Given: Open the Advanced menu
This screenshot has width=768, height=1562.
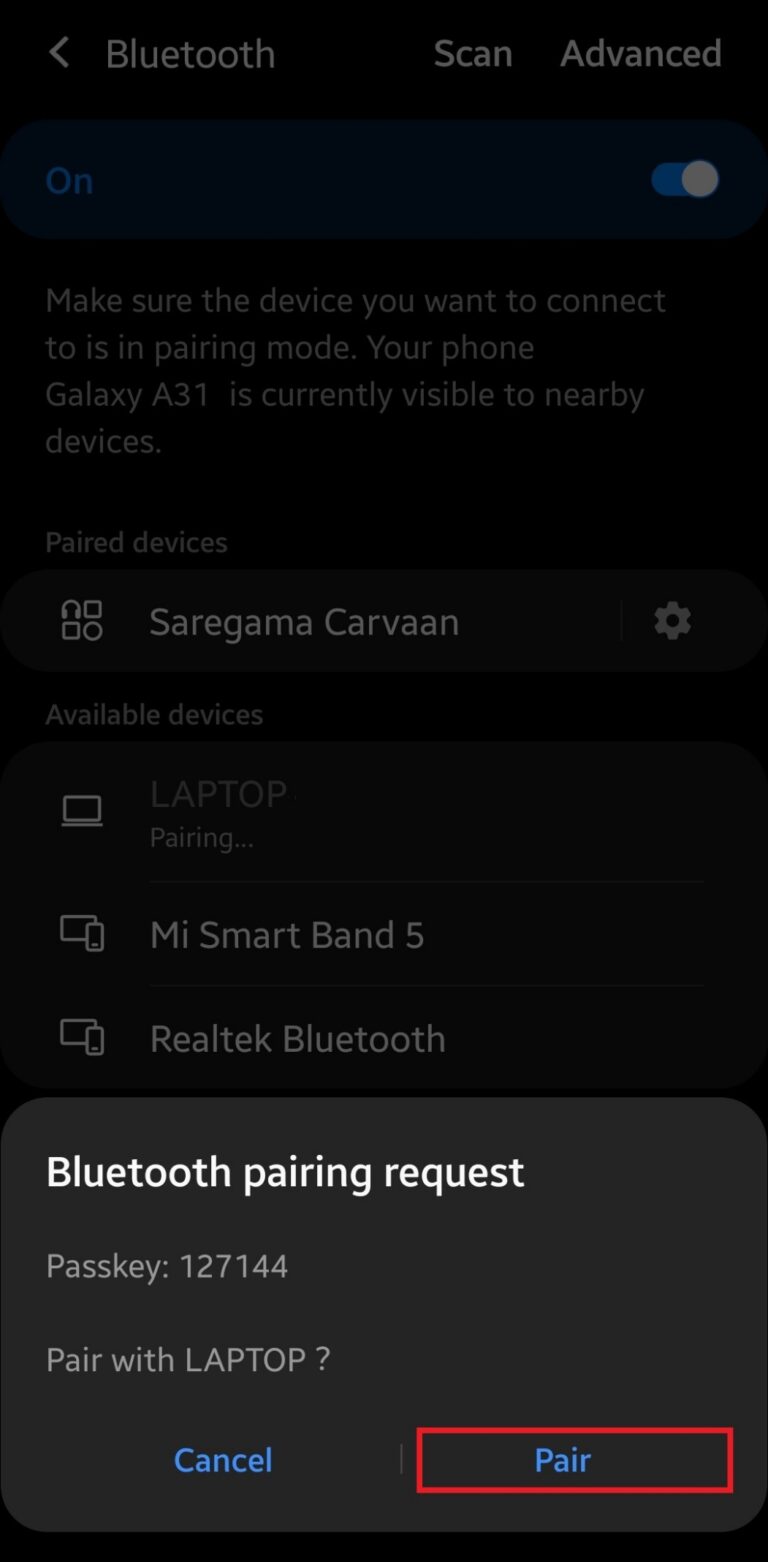Looking at the screenshot, I should [x=641, y=54].
